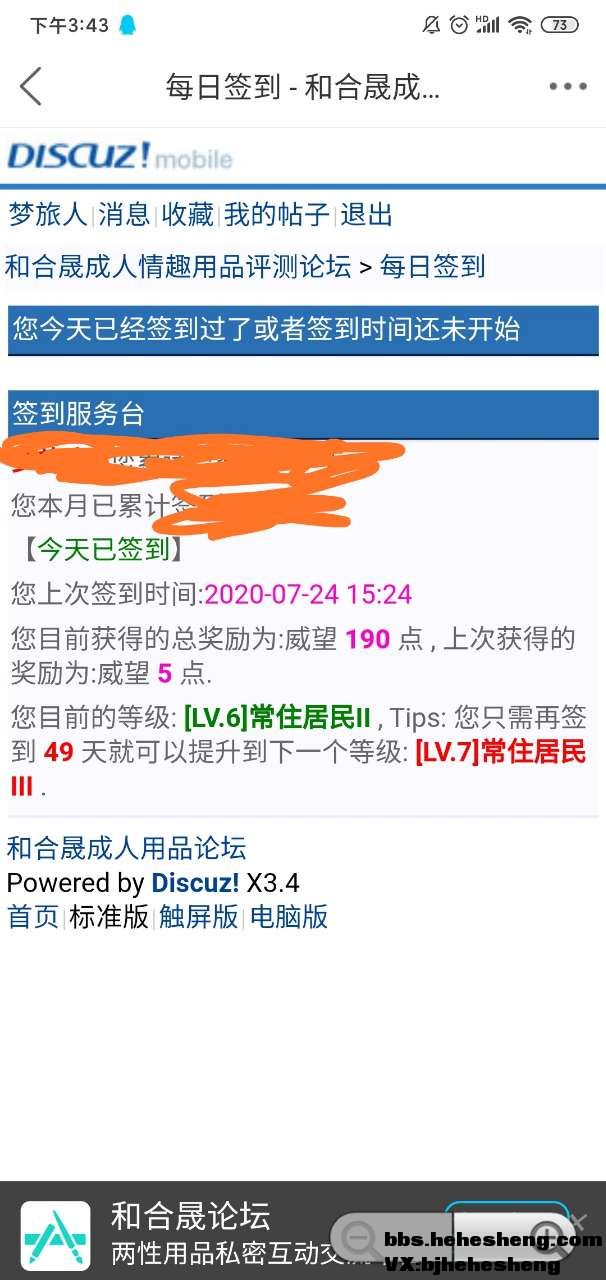Switch to 电脑版 desktop version
The height and width of the screenshot is (1280, 606).
289,917
